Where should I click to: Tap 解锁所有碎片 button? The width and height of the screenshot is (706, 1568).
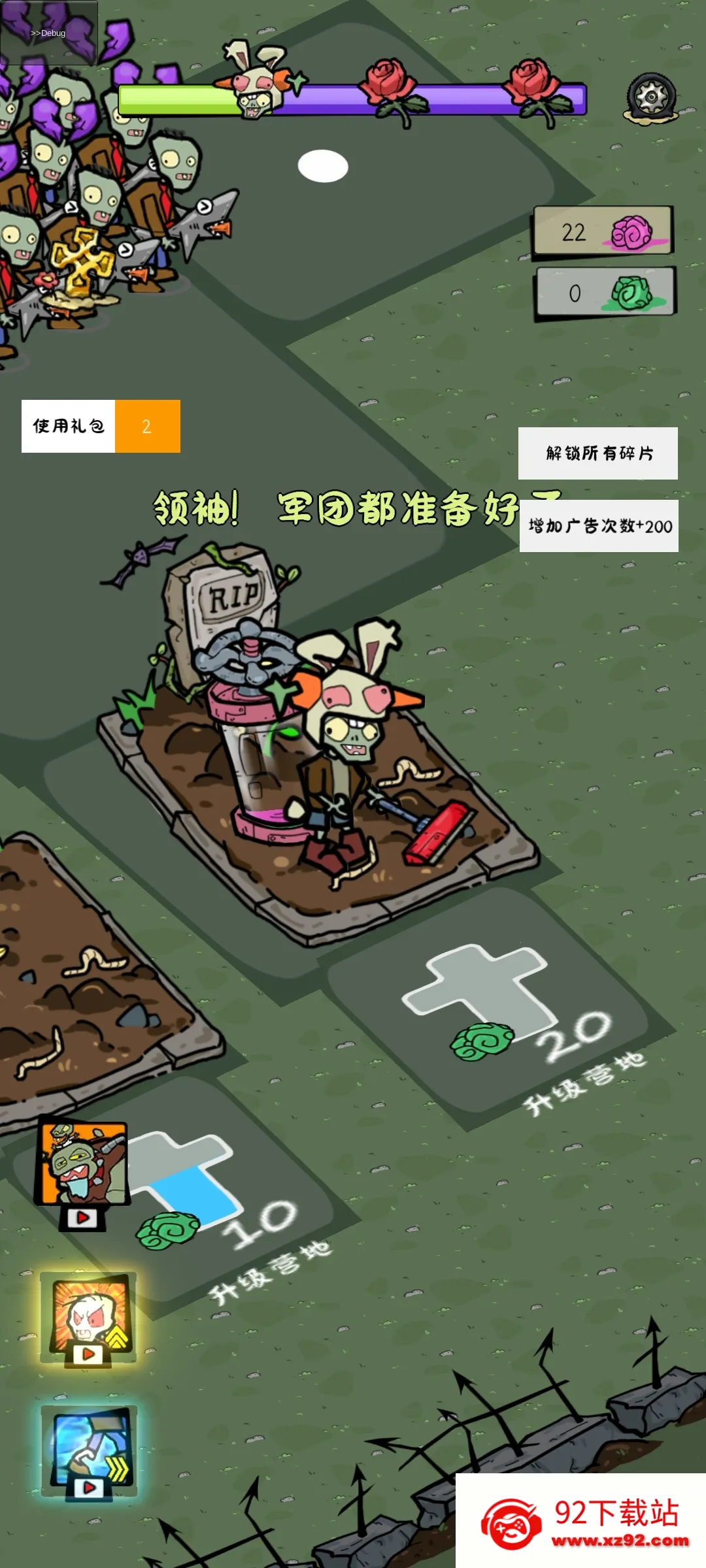598,453
